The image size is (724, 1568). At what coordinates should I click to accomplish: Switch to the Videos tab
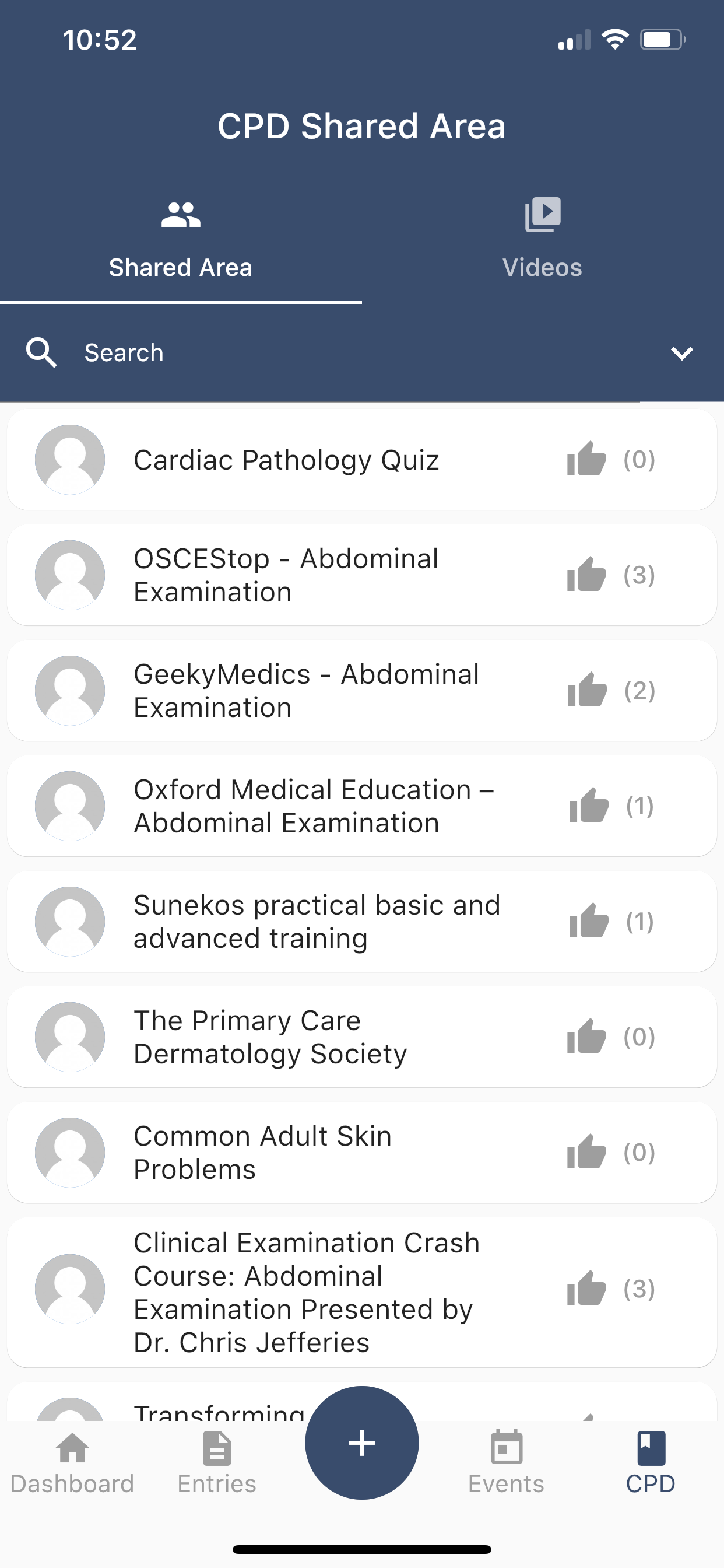pyautogui.click(x=543, y=239)
